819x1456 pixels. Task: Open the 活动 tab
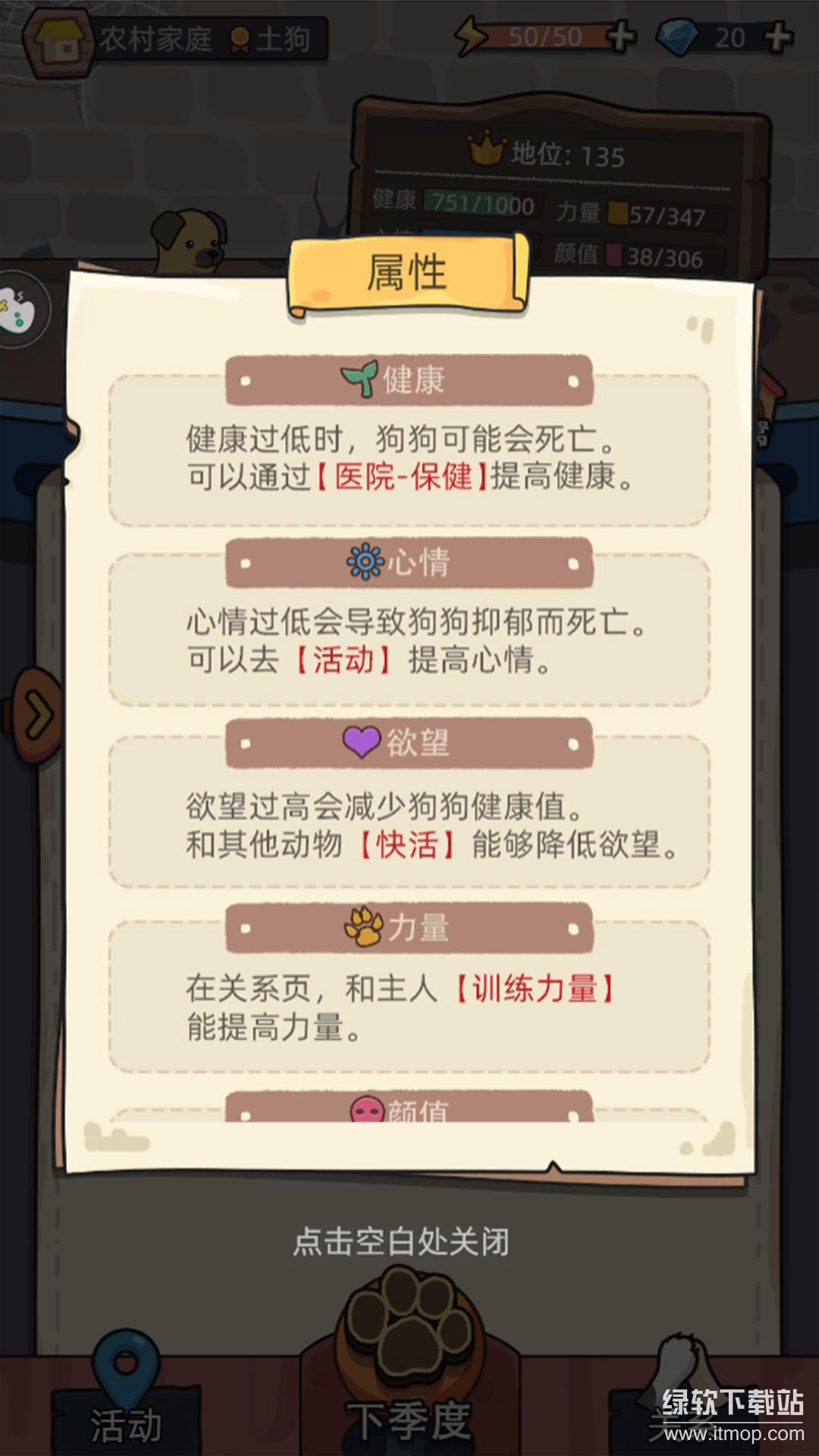125,1395
